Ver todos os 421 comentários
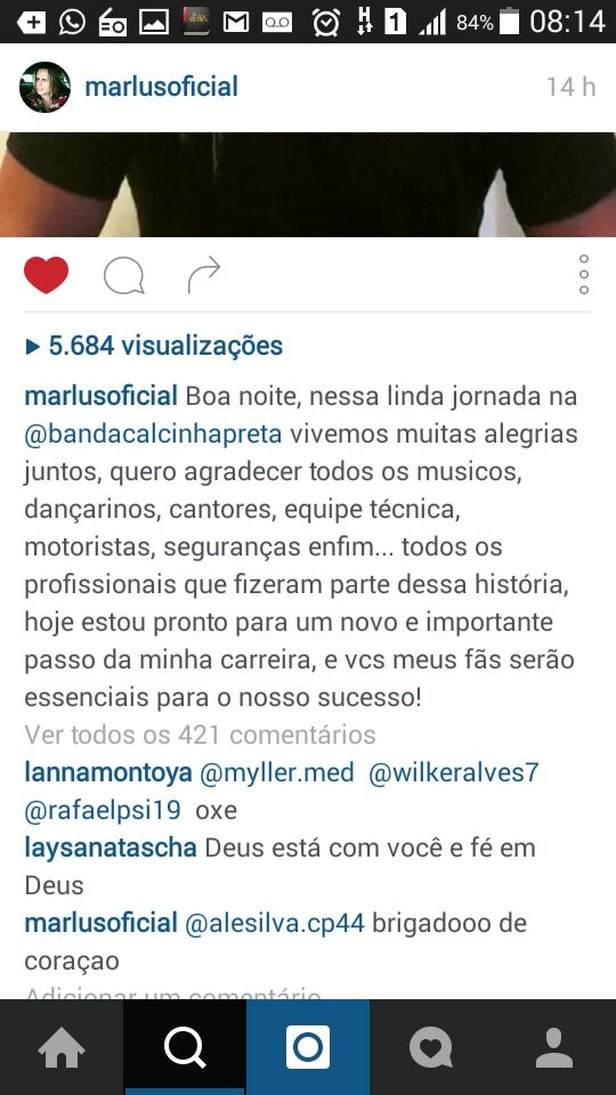 tap(200, 735)
